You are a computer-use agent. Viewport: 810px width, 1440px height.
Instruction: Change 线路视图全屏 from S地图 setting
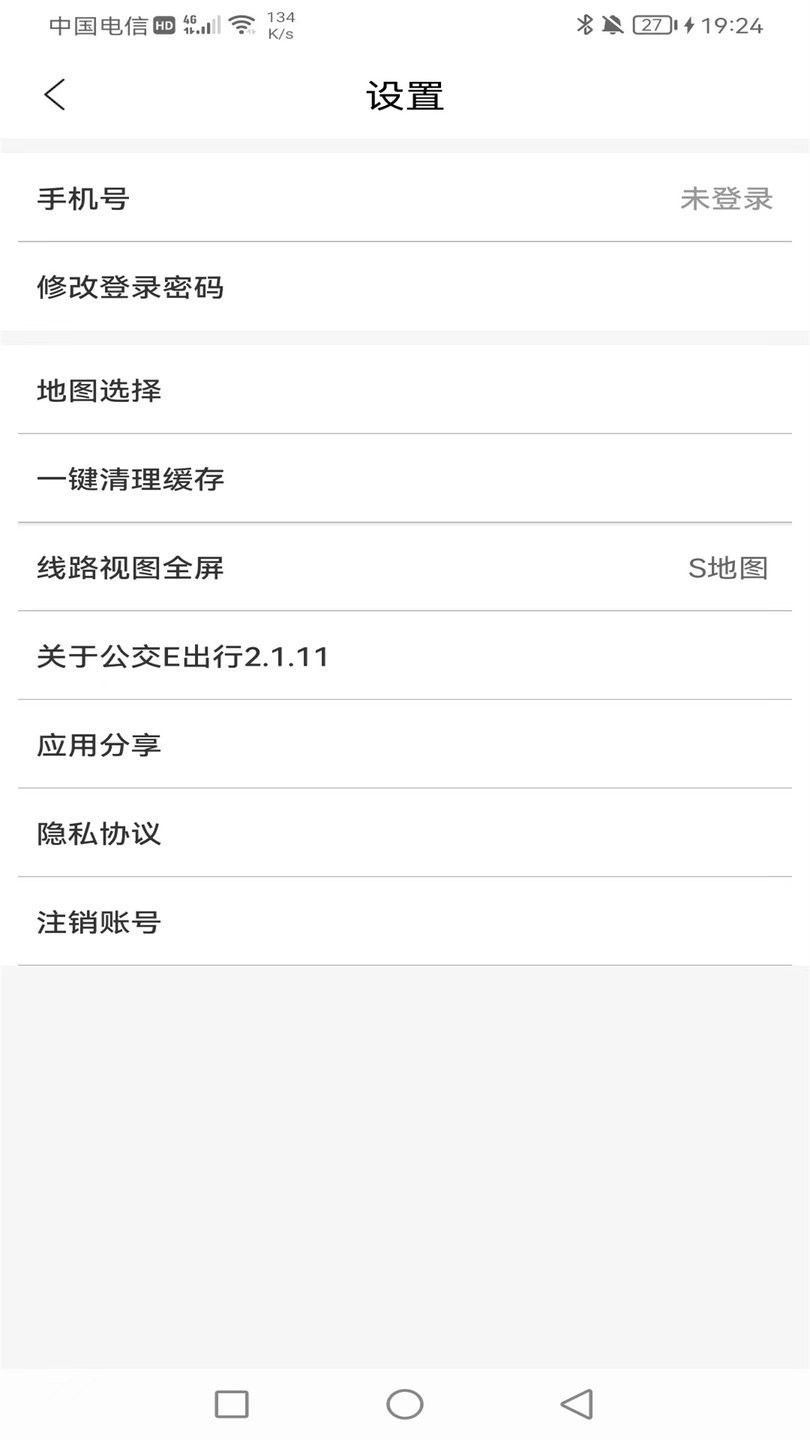pyautogui.click(x=405, y=567)
